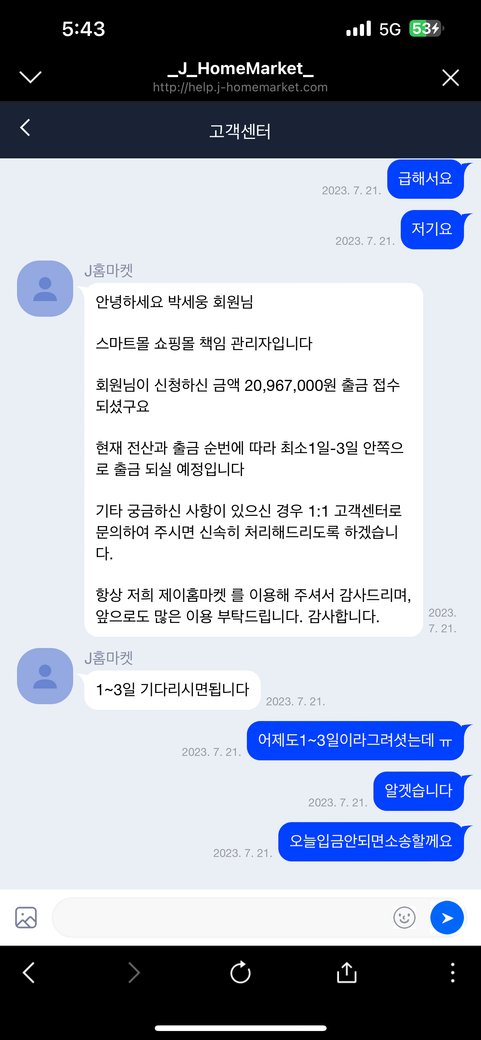Open the browser's three-dot overflow menu
481x1040 pixels.
[x=452, y=972]
